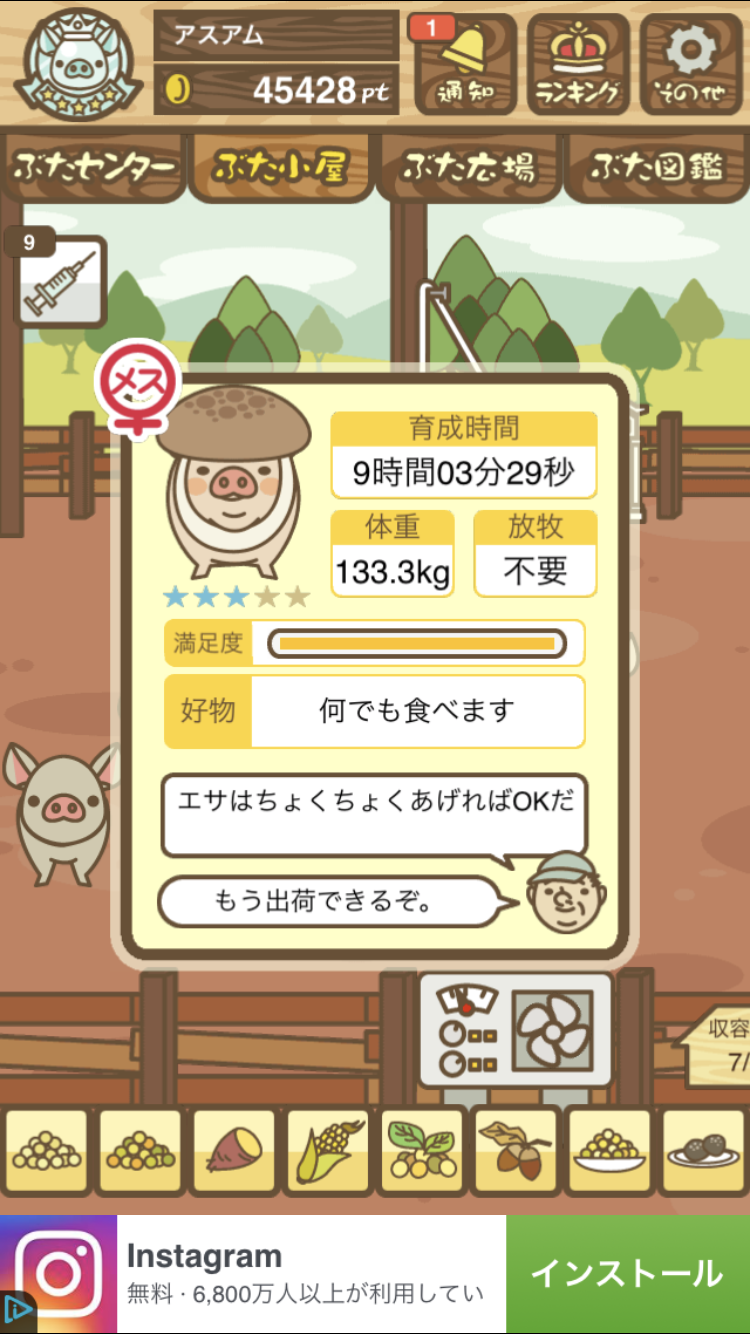Screen dimensions: 750x1334
Task: Go to the ぶた広場 tab
Action: [x=468, y=167]
